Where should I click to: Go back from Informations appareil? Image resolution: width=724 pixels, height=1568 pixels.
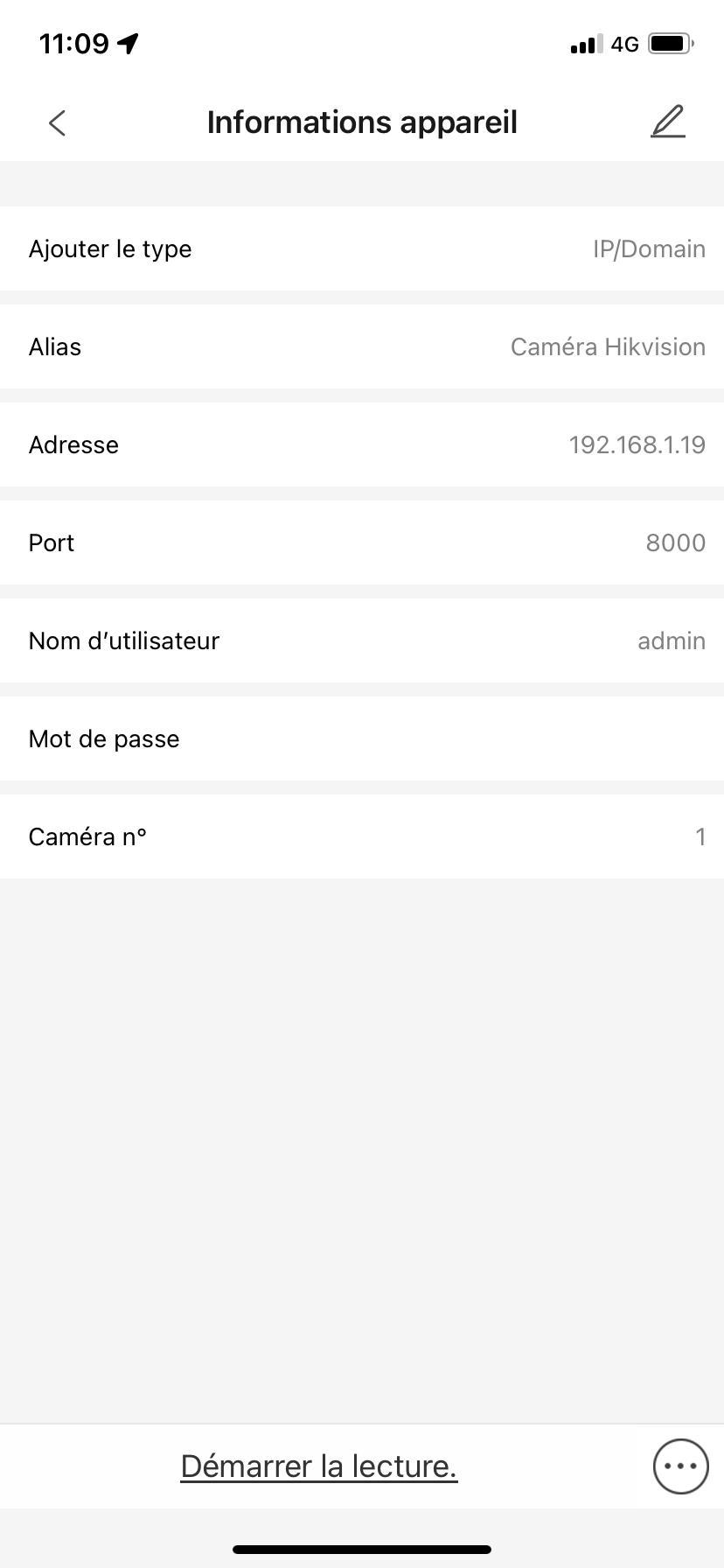tap(58, 123)
